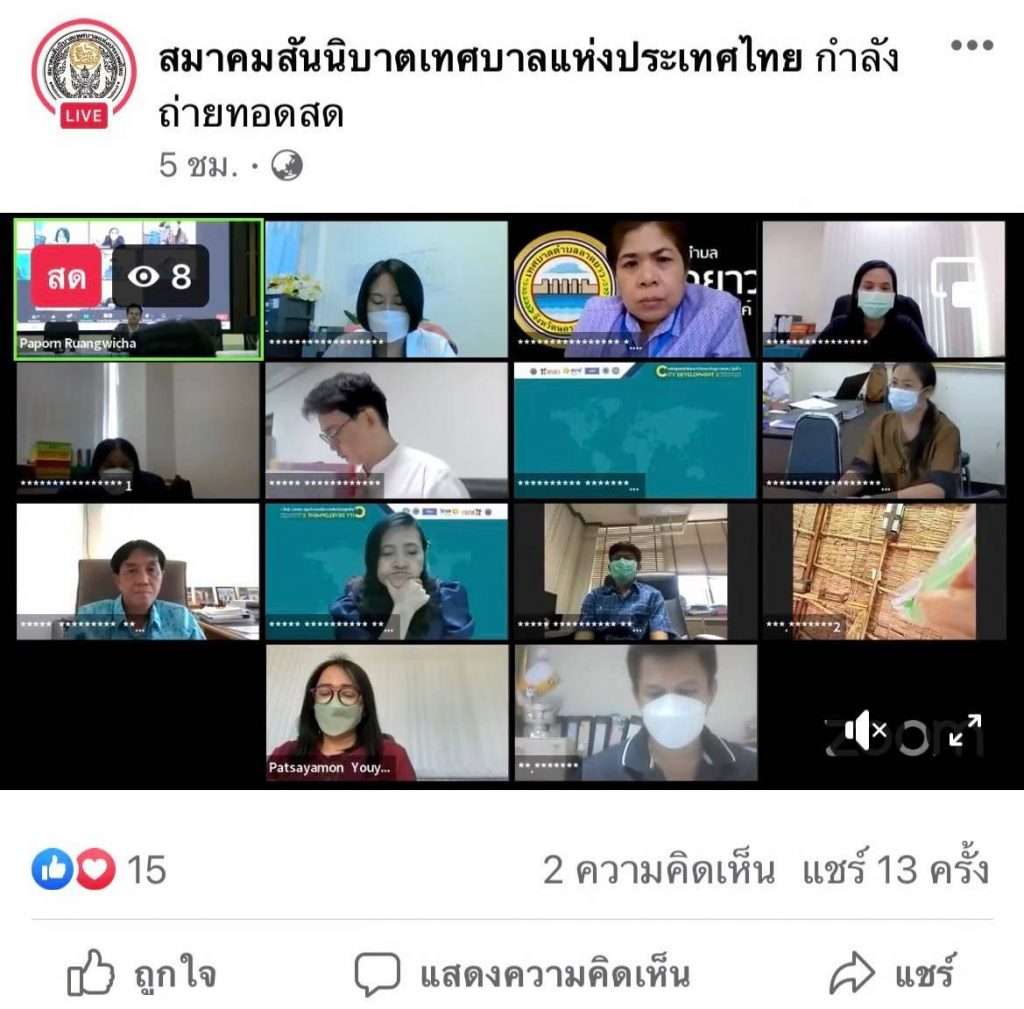Share the post with the แชร์ button
The image size is (1024, 1009).
tap(892, 973)
